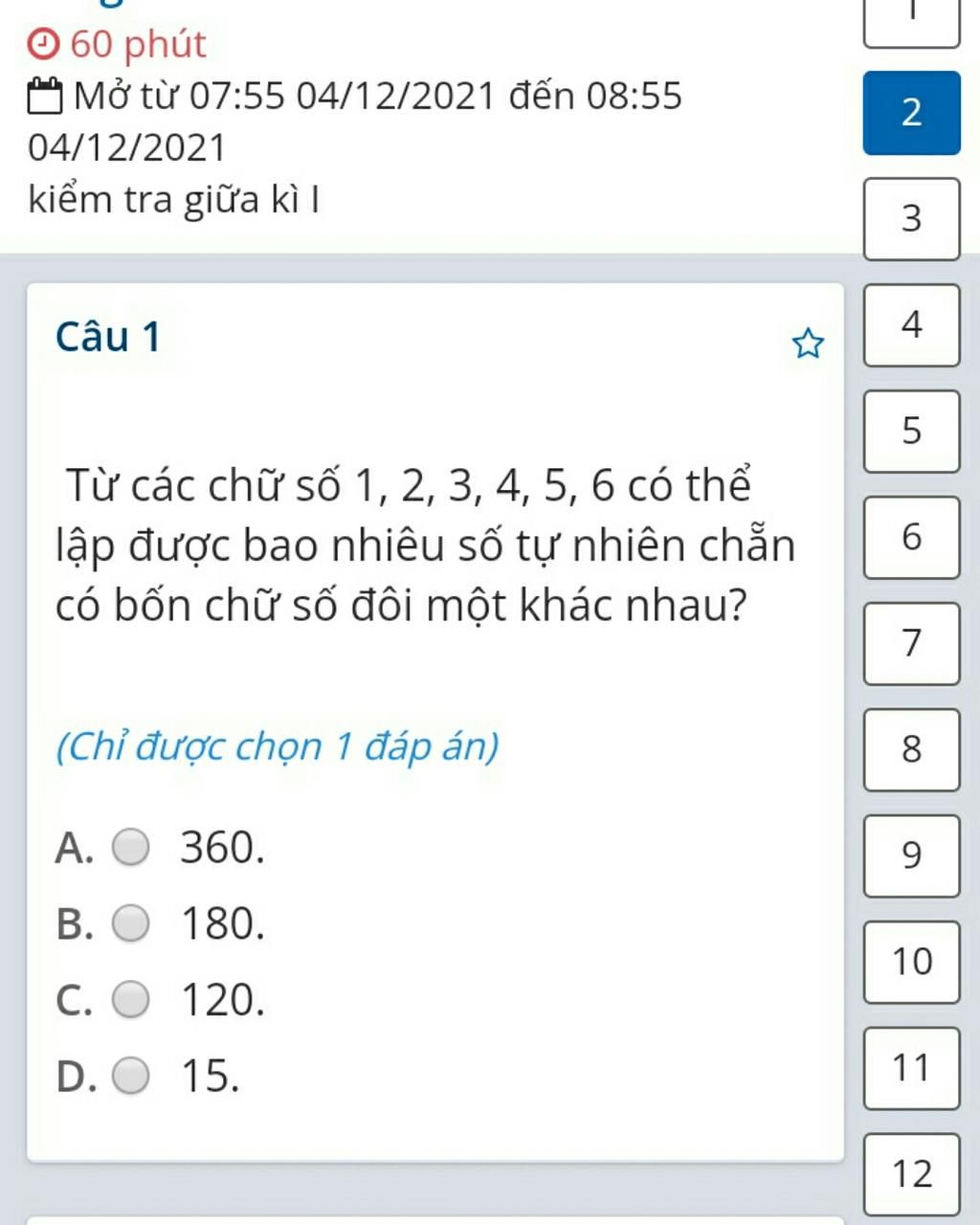This screenshot has width=980, height=1225.
Task: Open question 8
Action: click(x=911, y=750)
